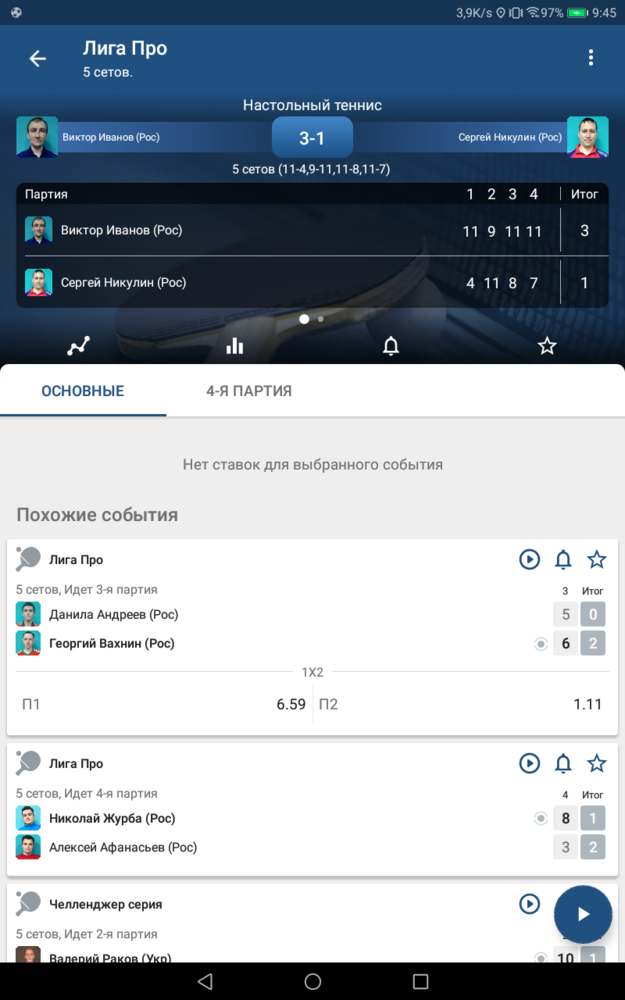Go back using the top-left arrow

pyautogui.click(x=38, y=59)
